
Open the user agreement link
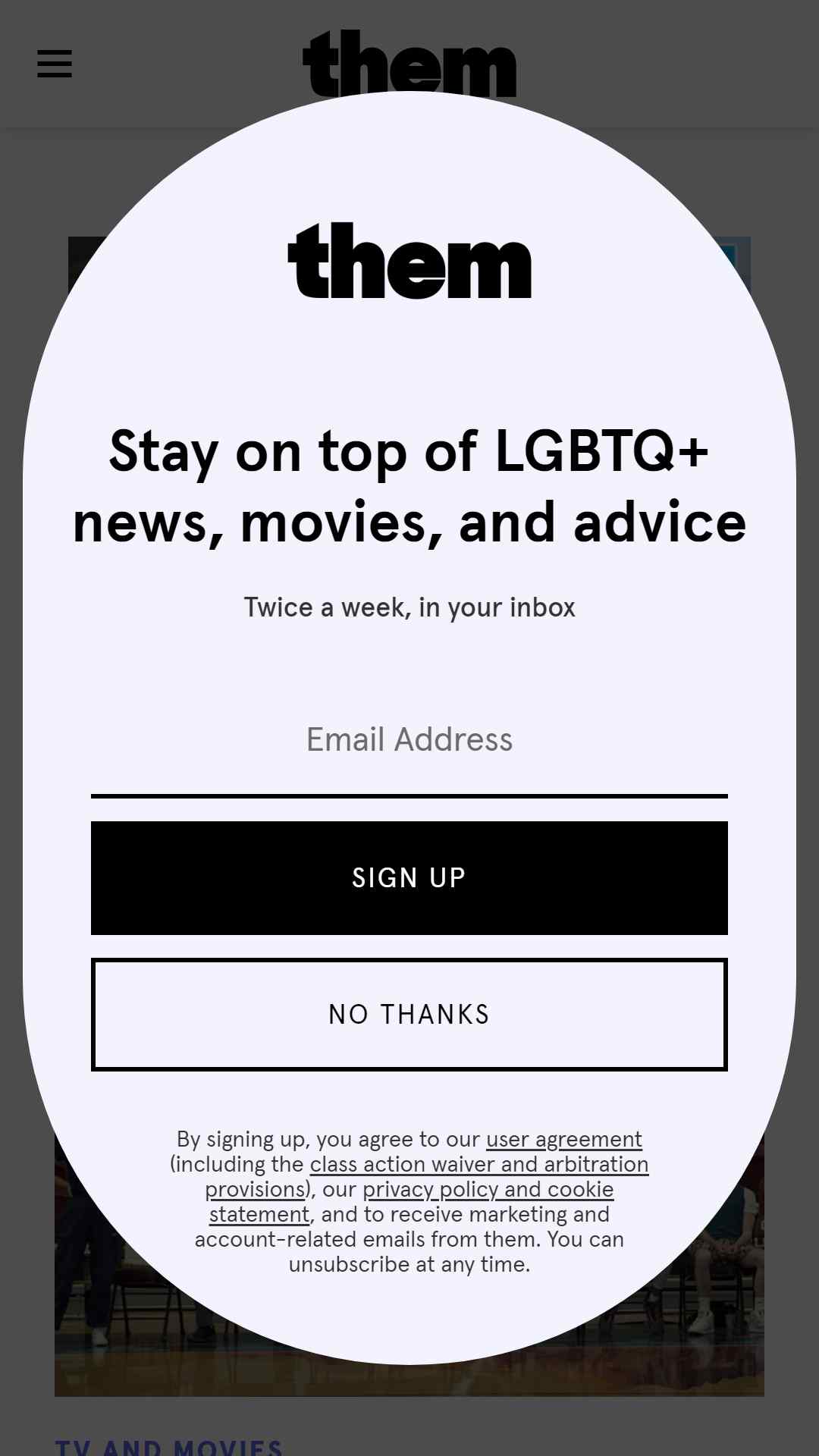(563, 1139)
